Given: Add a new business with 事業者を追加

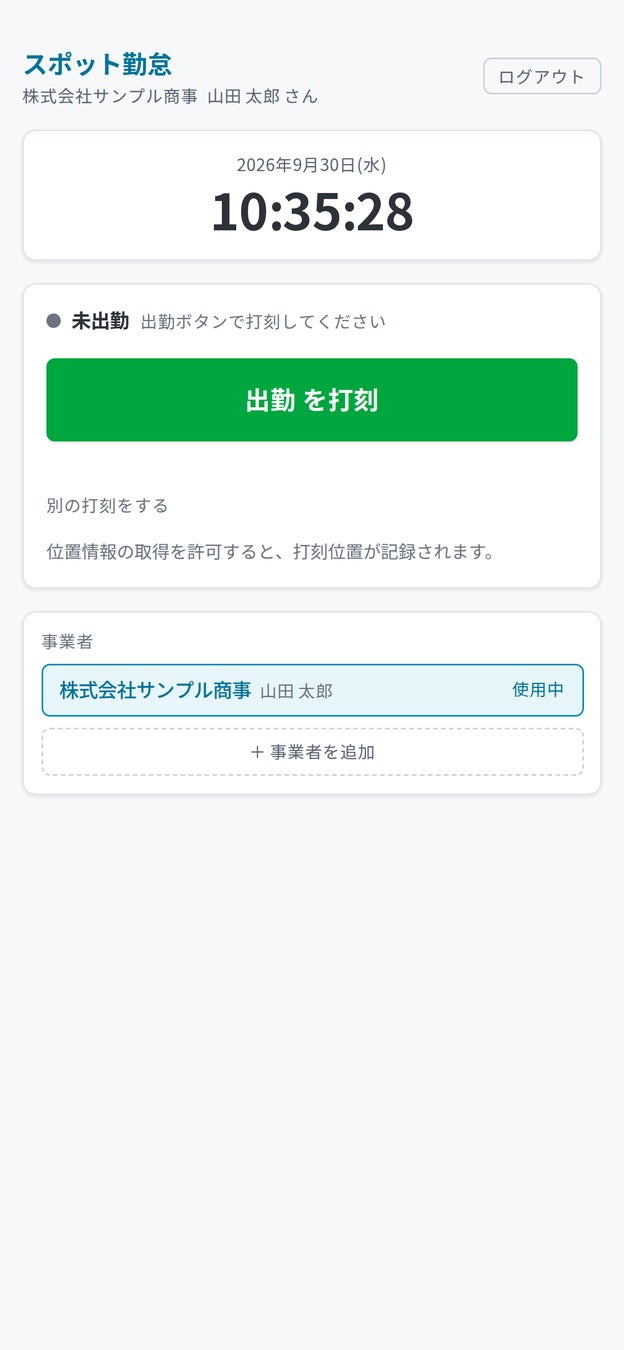Looking at the screenshot, I should pos(312,752).
